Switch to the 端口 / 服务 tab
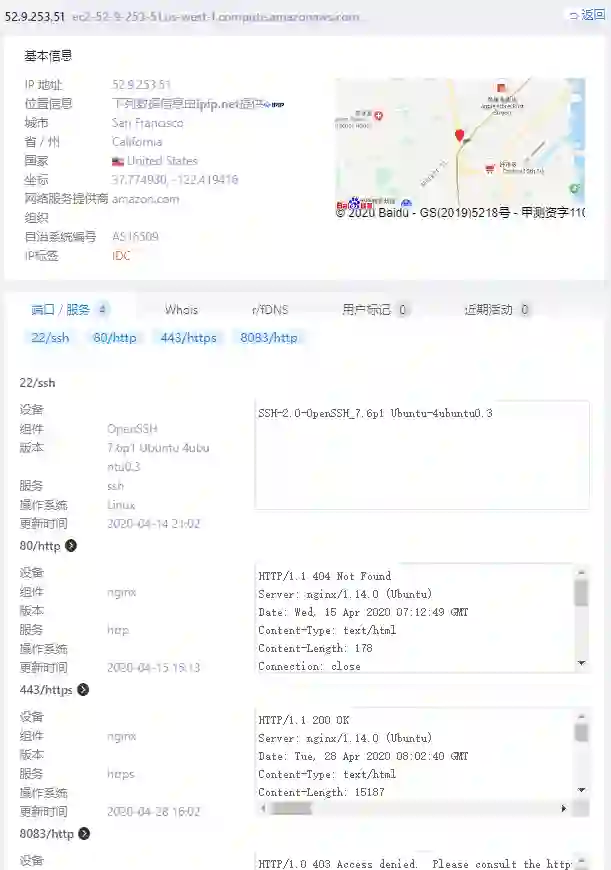 [62, 310]
